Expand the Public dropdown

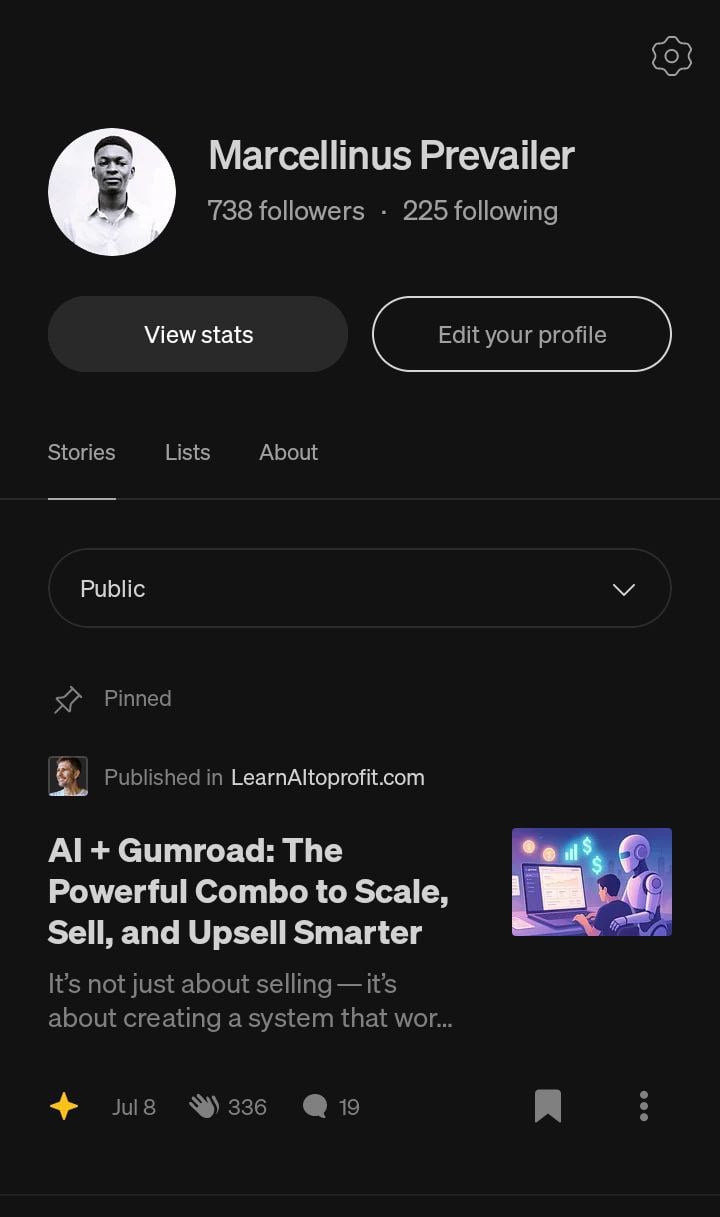[360, 588]
